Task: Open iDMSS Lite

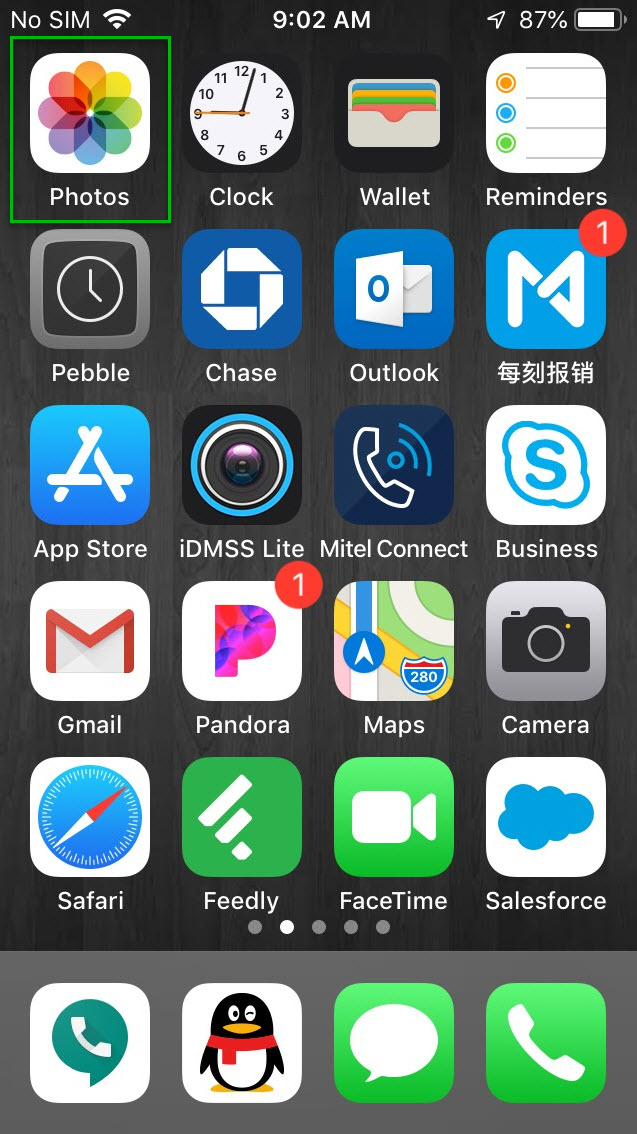Action: [242, 465]
